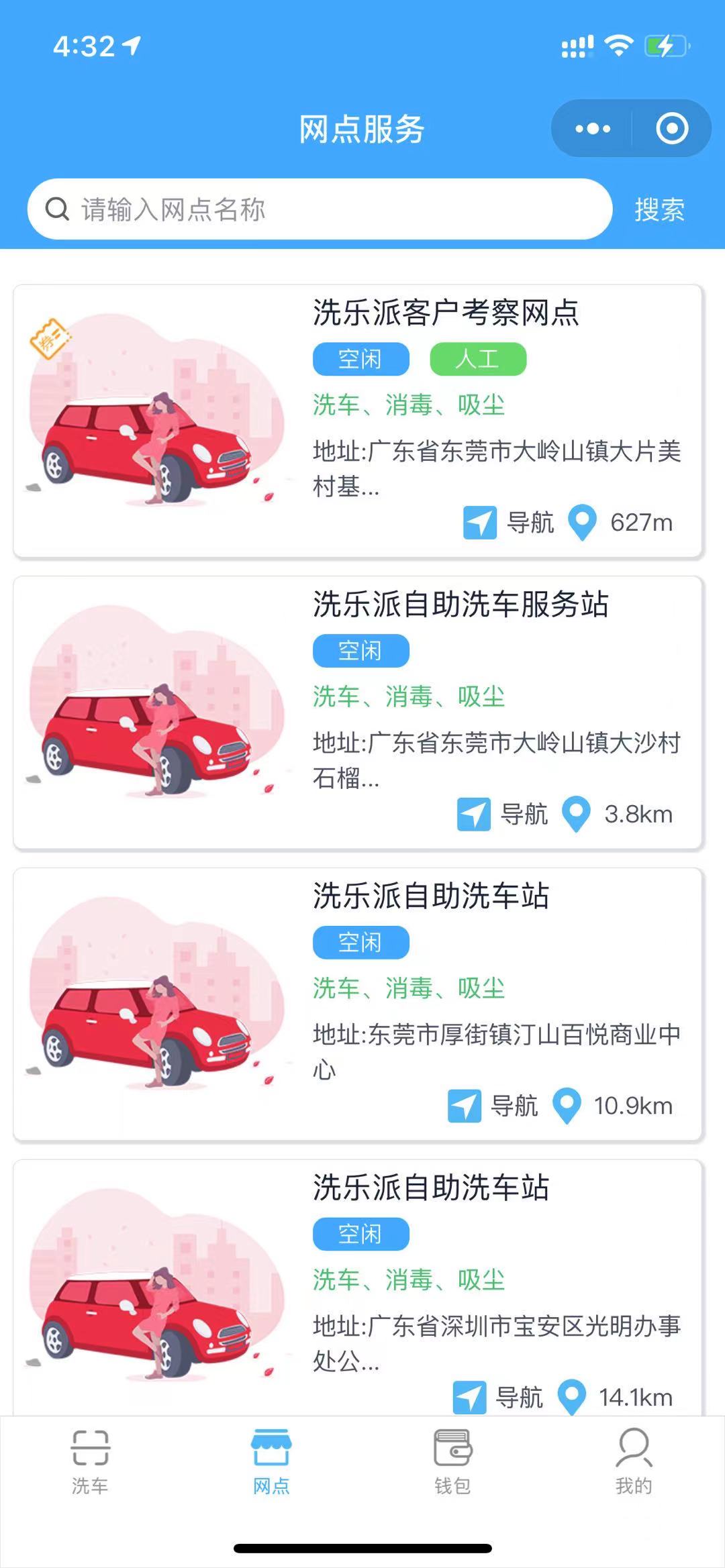
Task: Open the mini program overflow menu
Action: 593,129
